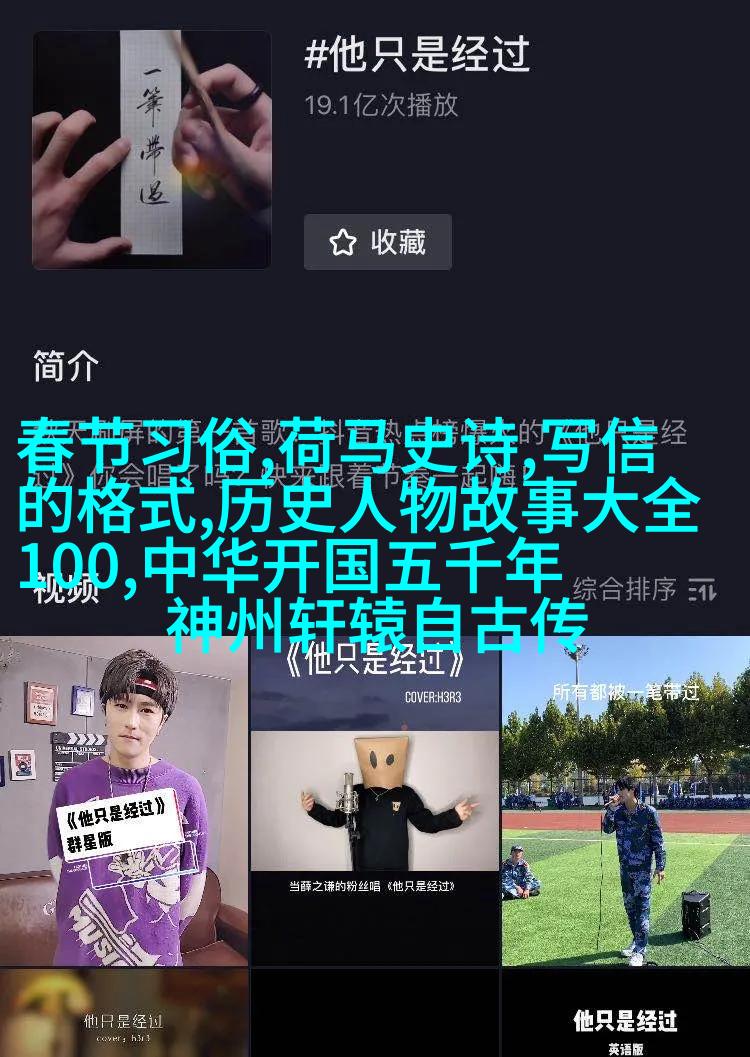Play the 群星版 video with the purple sweater
This screenshot has height=1057, width=750.
[x=123, y=800]
